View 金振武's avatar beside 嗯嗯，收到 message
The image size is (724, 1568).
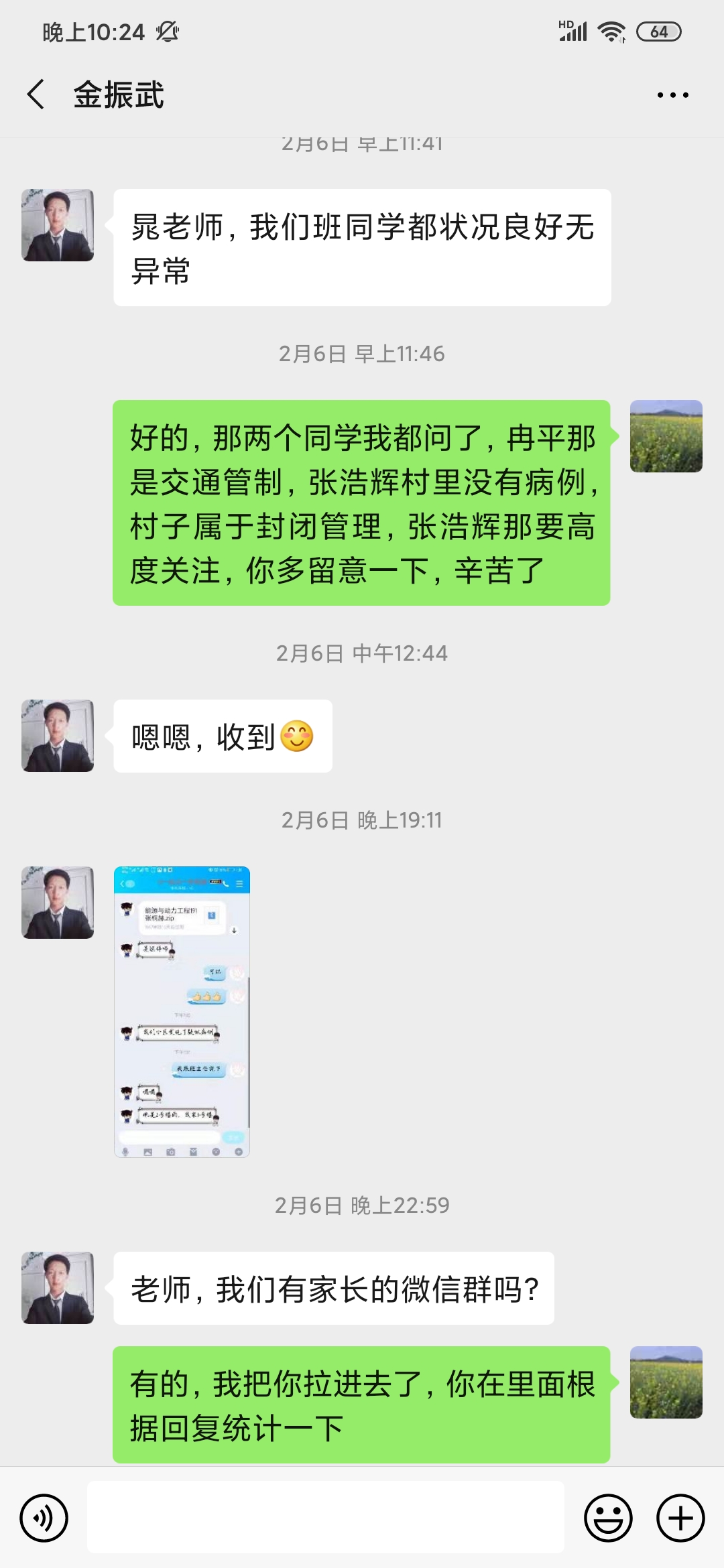(x=58, y=736)
